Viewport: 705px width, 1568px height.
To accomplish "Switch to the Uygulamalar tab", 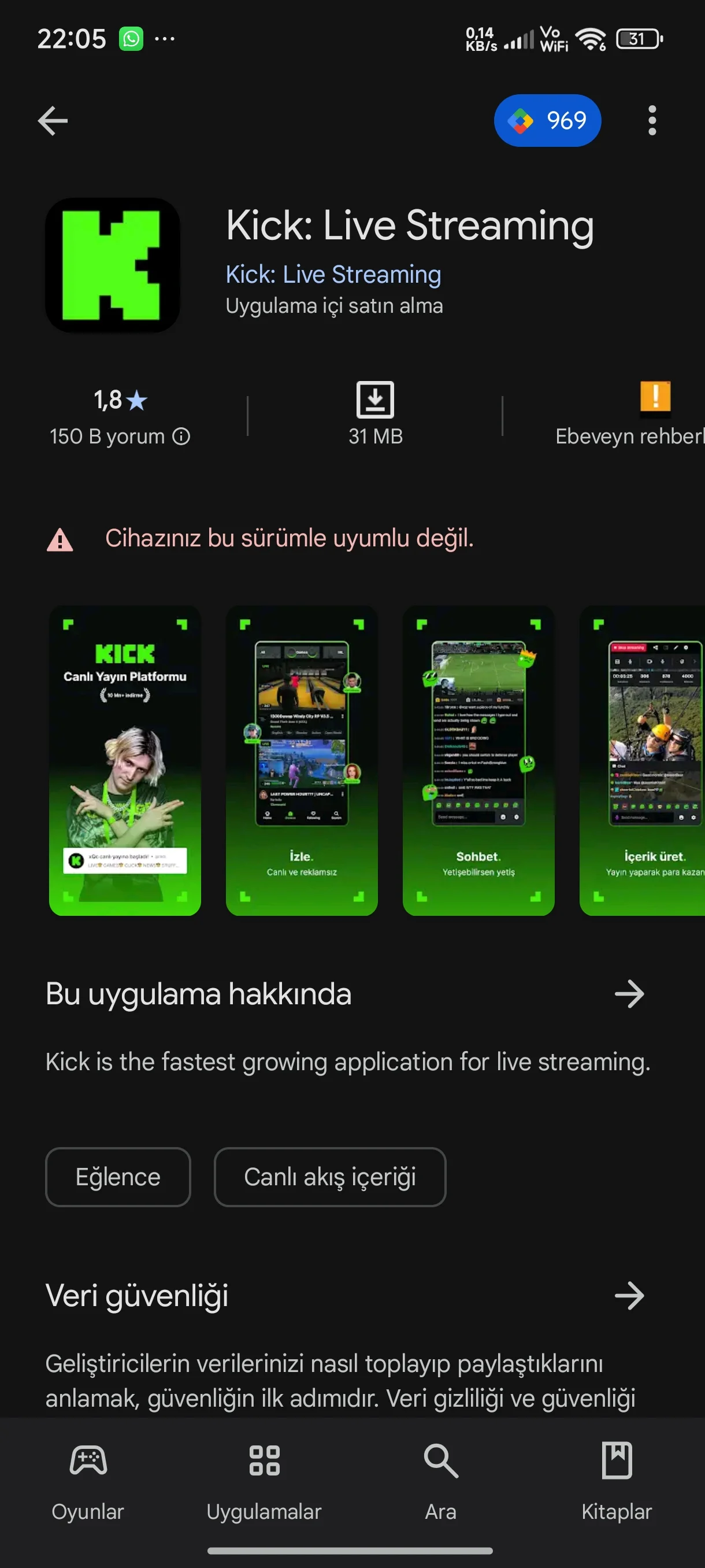I will point(264,1482).
